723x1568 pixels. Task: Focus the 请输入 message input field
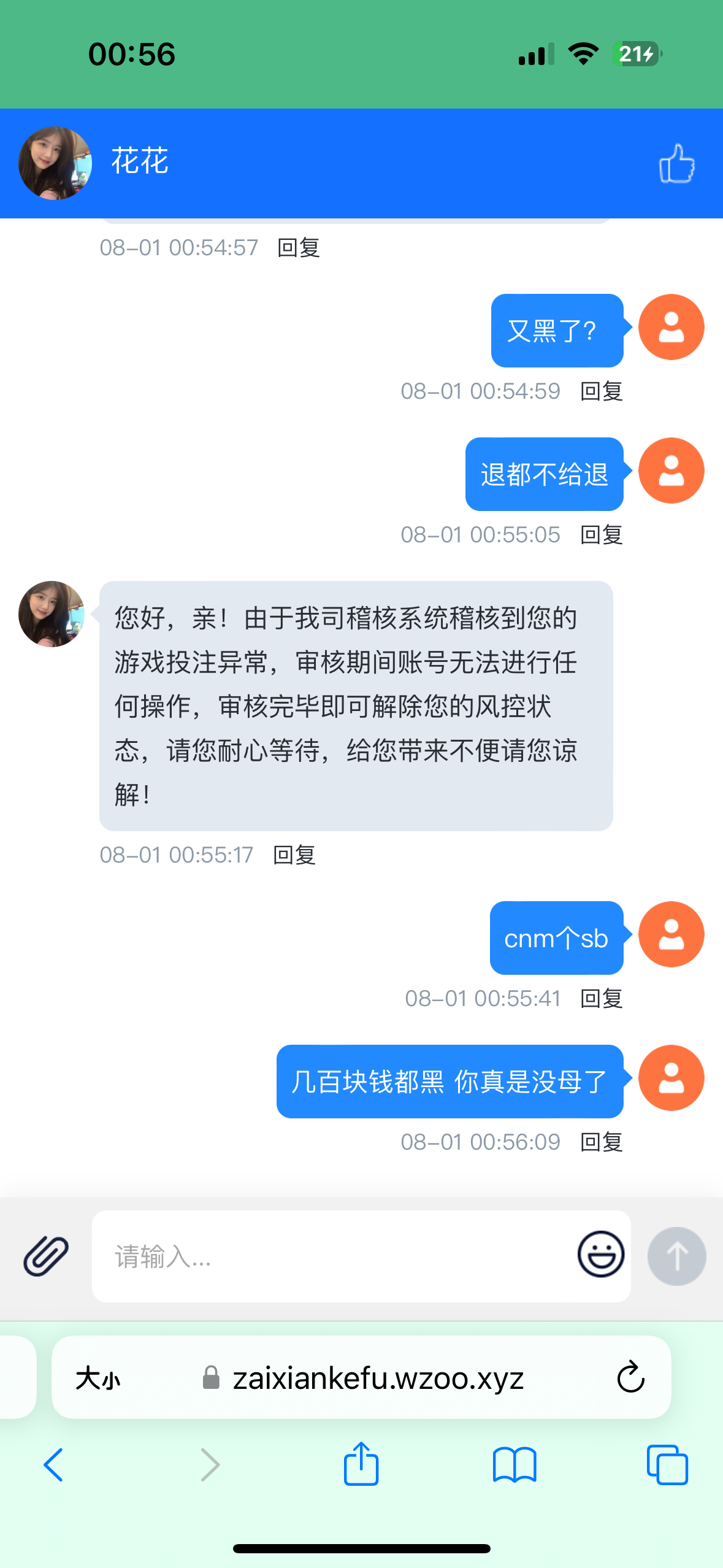331,1256
